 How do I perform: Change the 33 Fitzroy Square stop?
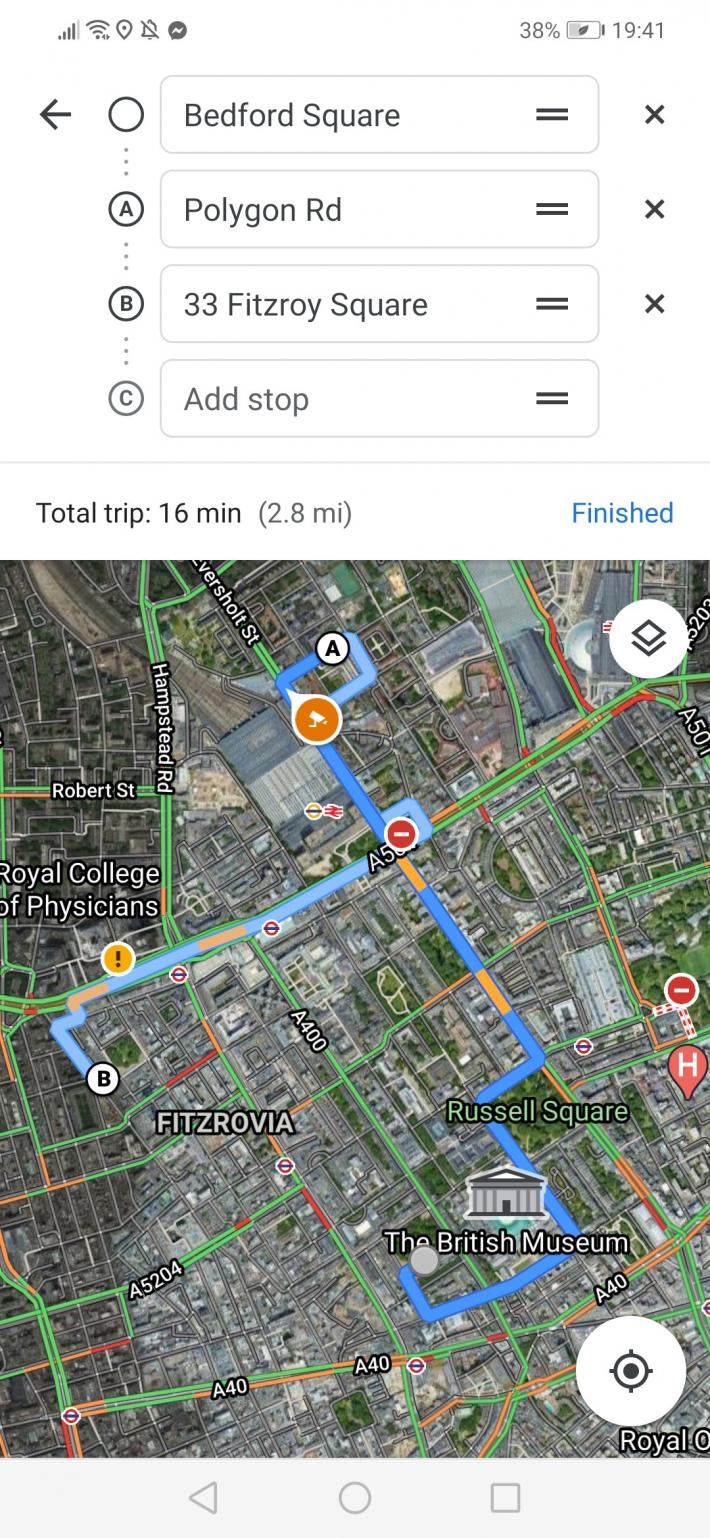point(340,305)
